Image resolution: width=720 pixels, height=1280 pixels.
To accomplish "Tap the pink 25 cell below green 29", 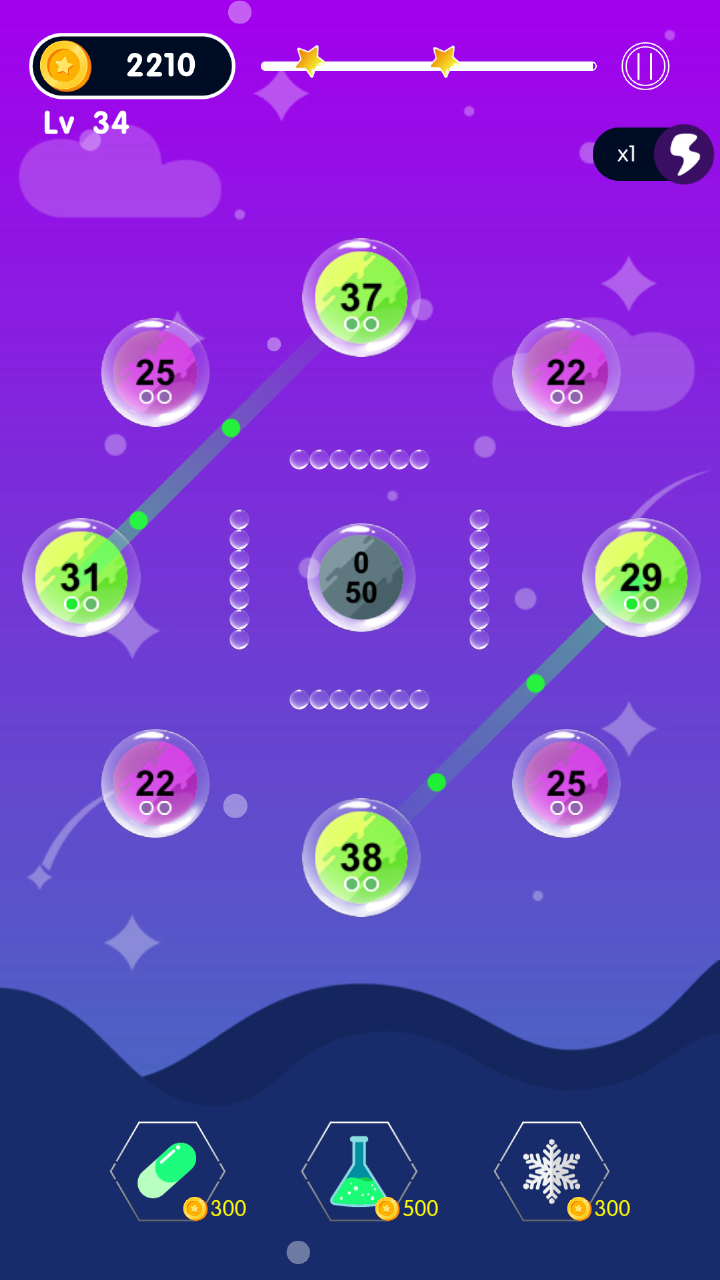I will [566, 783].
